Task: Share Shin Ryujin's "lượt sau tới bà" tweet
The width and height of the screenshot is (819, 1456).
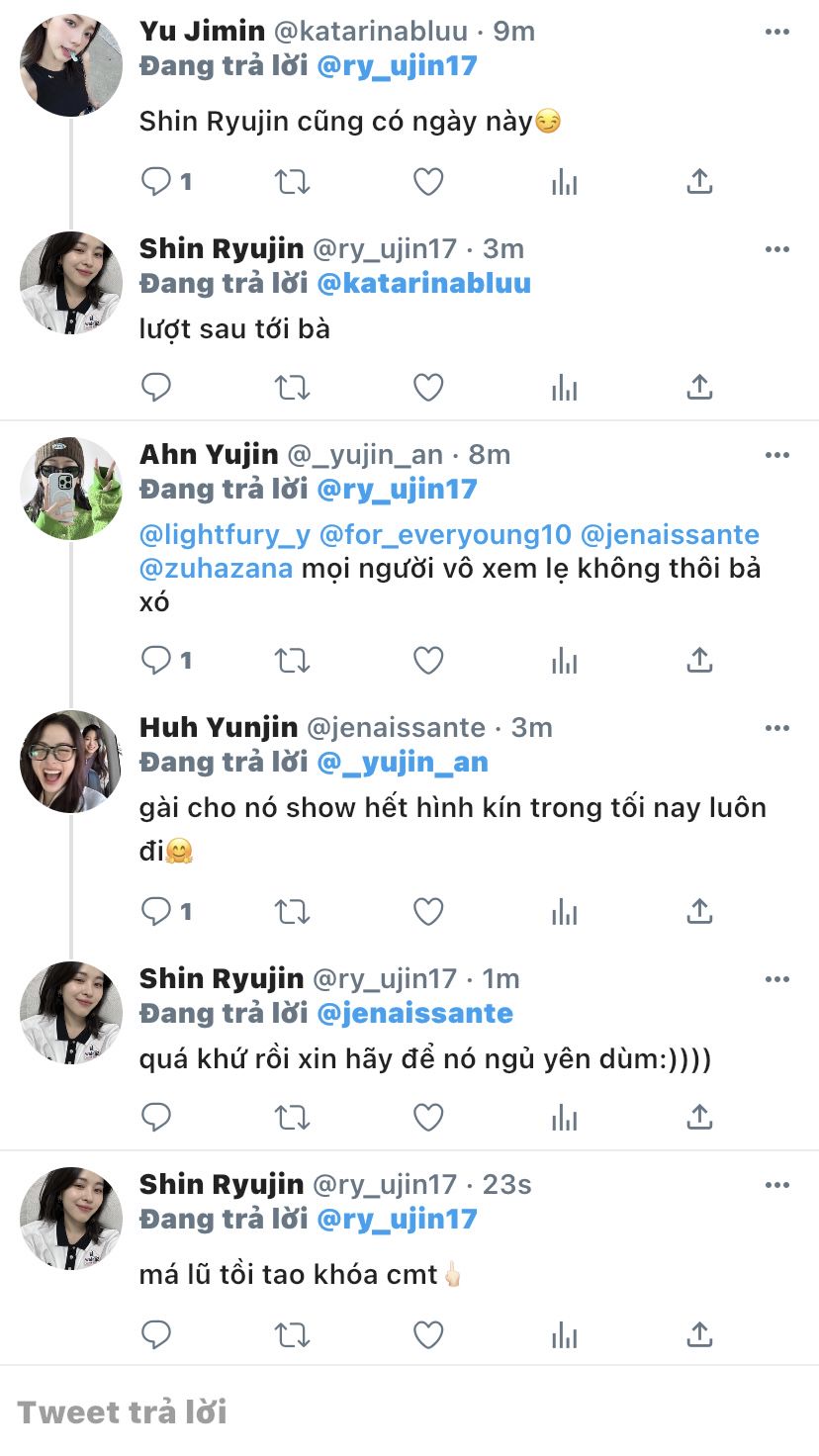Action: (x=699, y=388)
